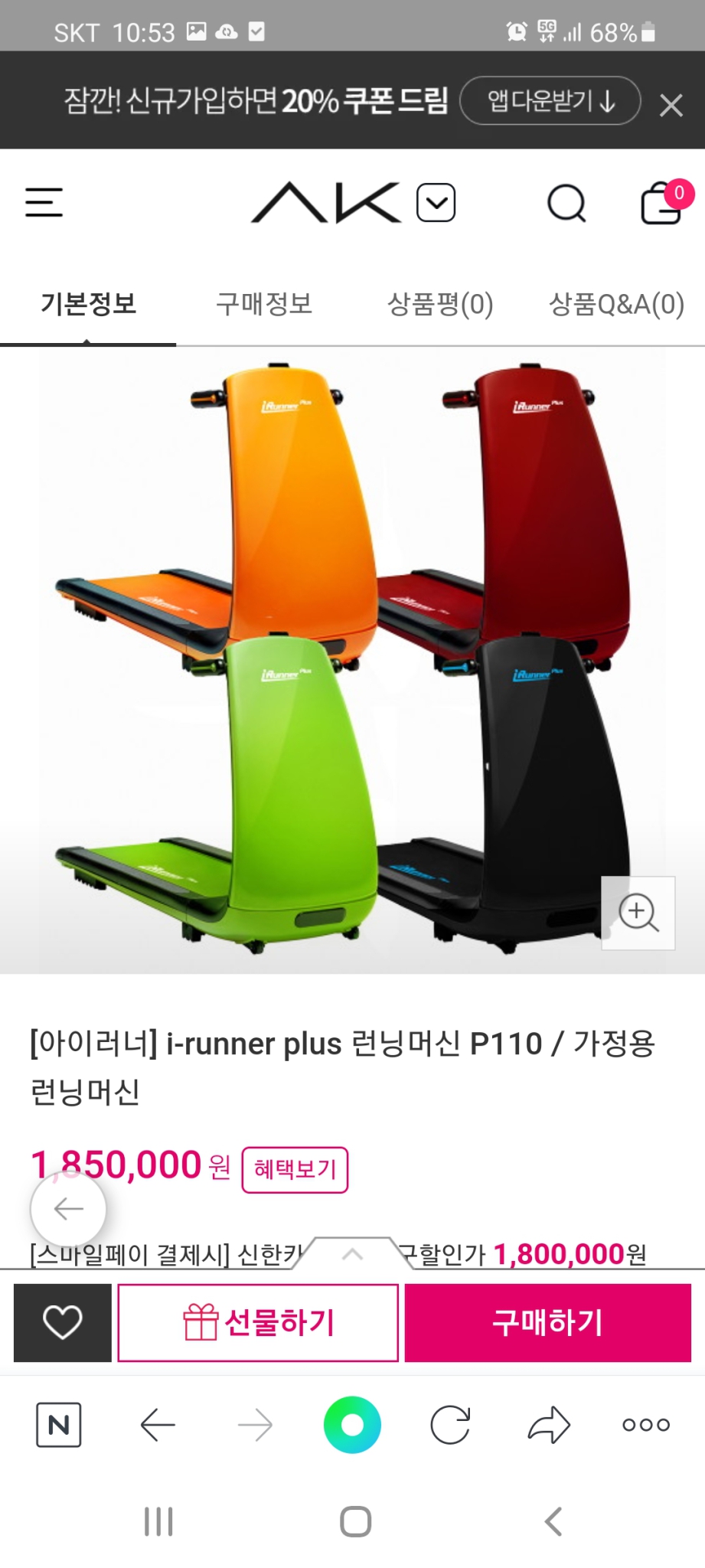Open the dropdown beside the AK logo
This screenshot has width=705, height=1568.
tap(435, 203)
